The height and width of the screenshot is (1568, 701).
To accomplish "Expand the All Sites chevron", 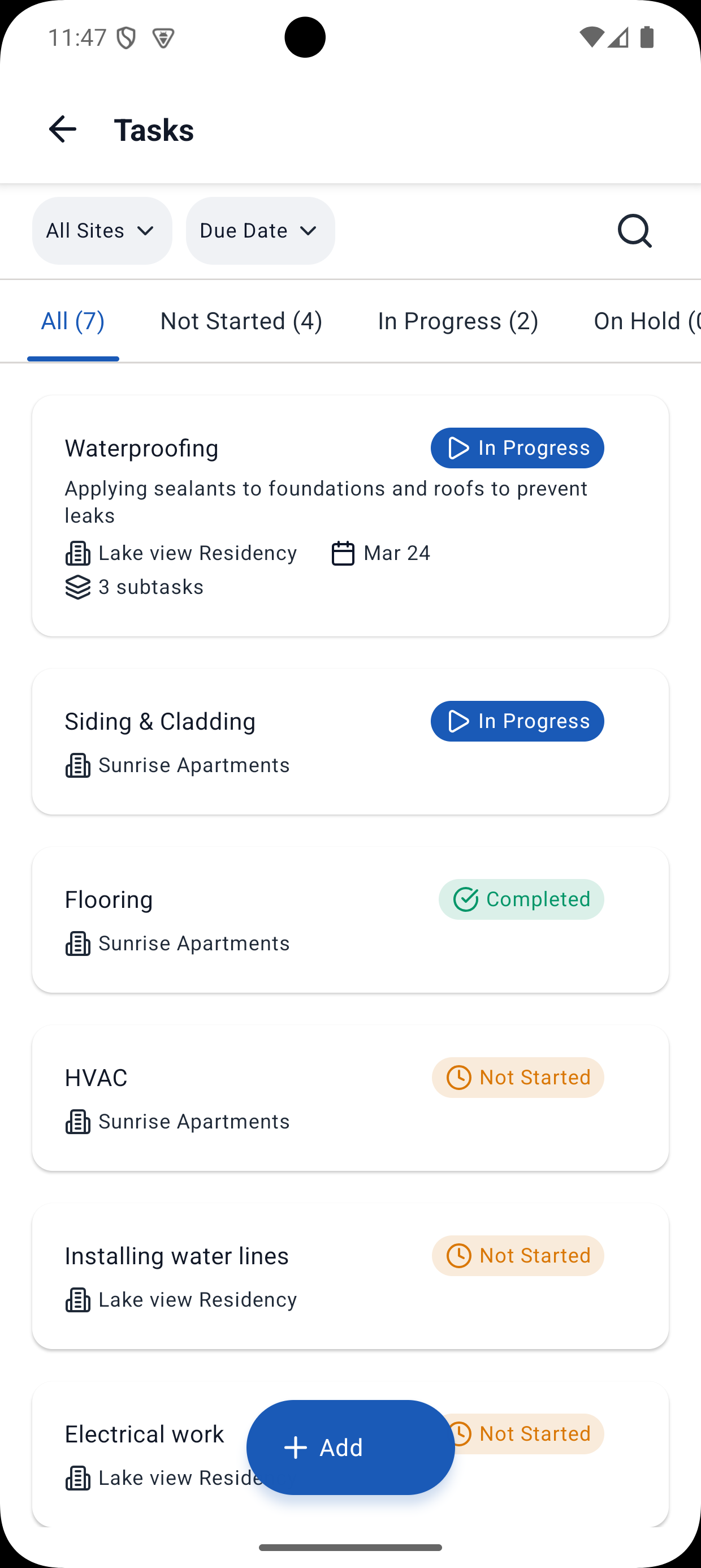I will tap(146, 231).
